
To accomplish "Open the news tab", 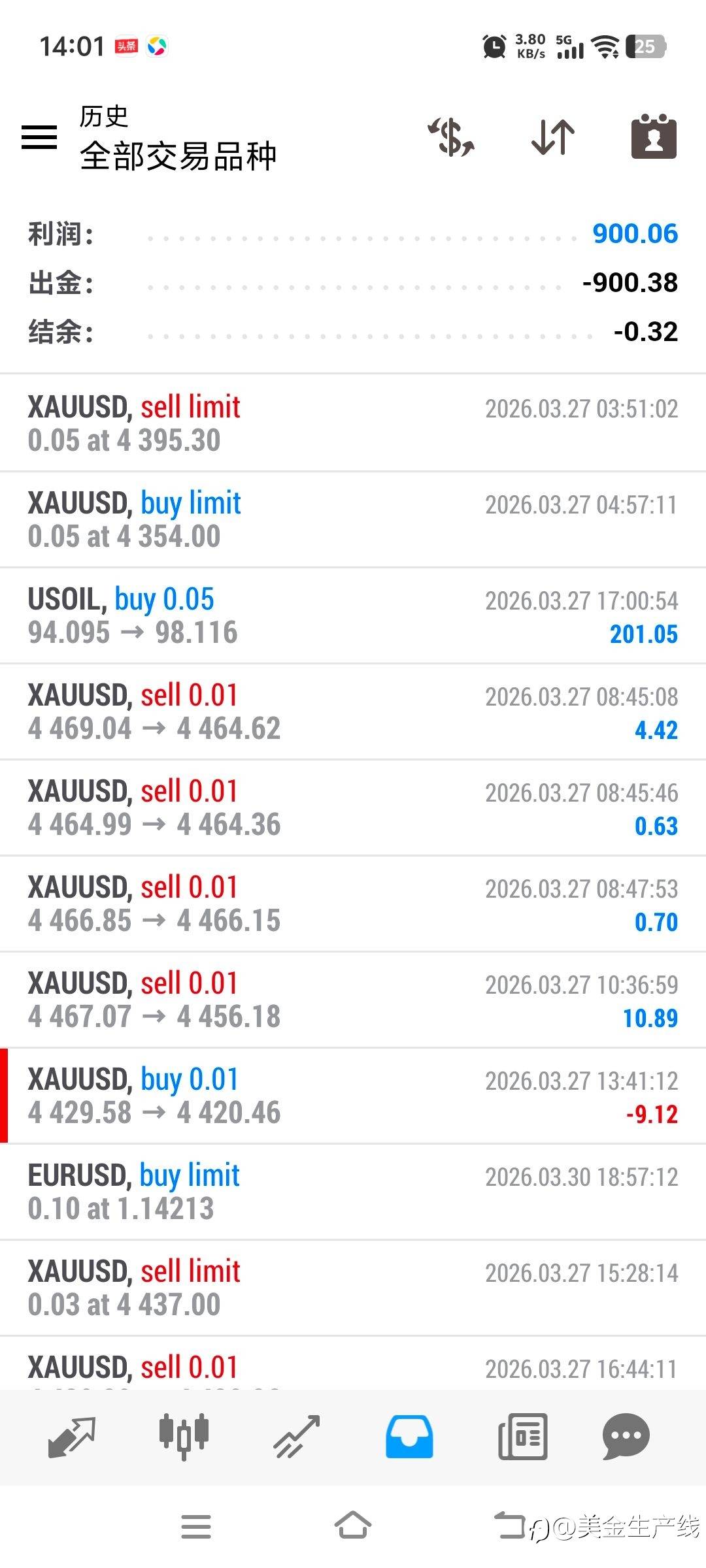I will point(522,1436).
